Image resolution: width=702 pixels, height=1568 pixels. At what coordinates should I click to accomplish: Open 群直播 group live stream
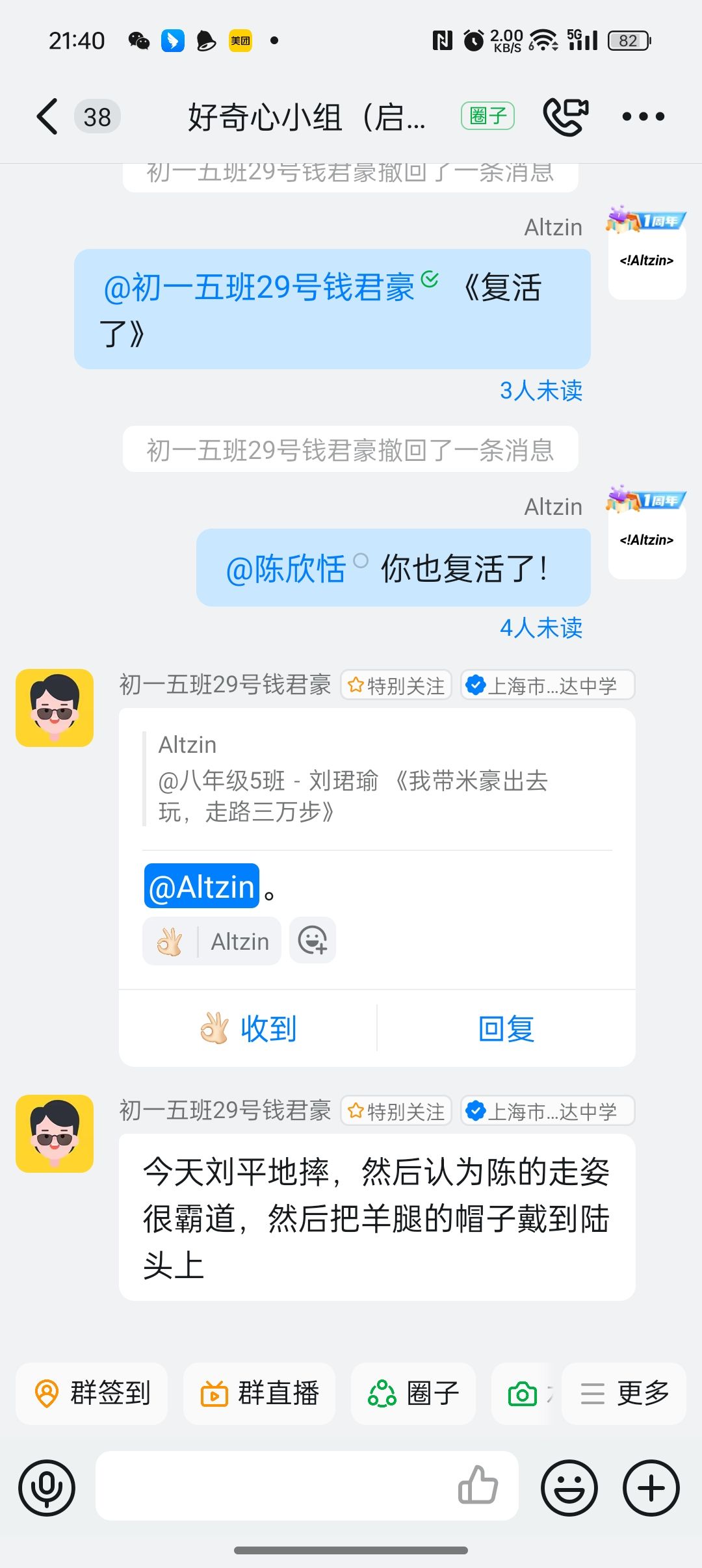click(x=259, y=1393)
